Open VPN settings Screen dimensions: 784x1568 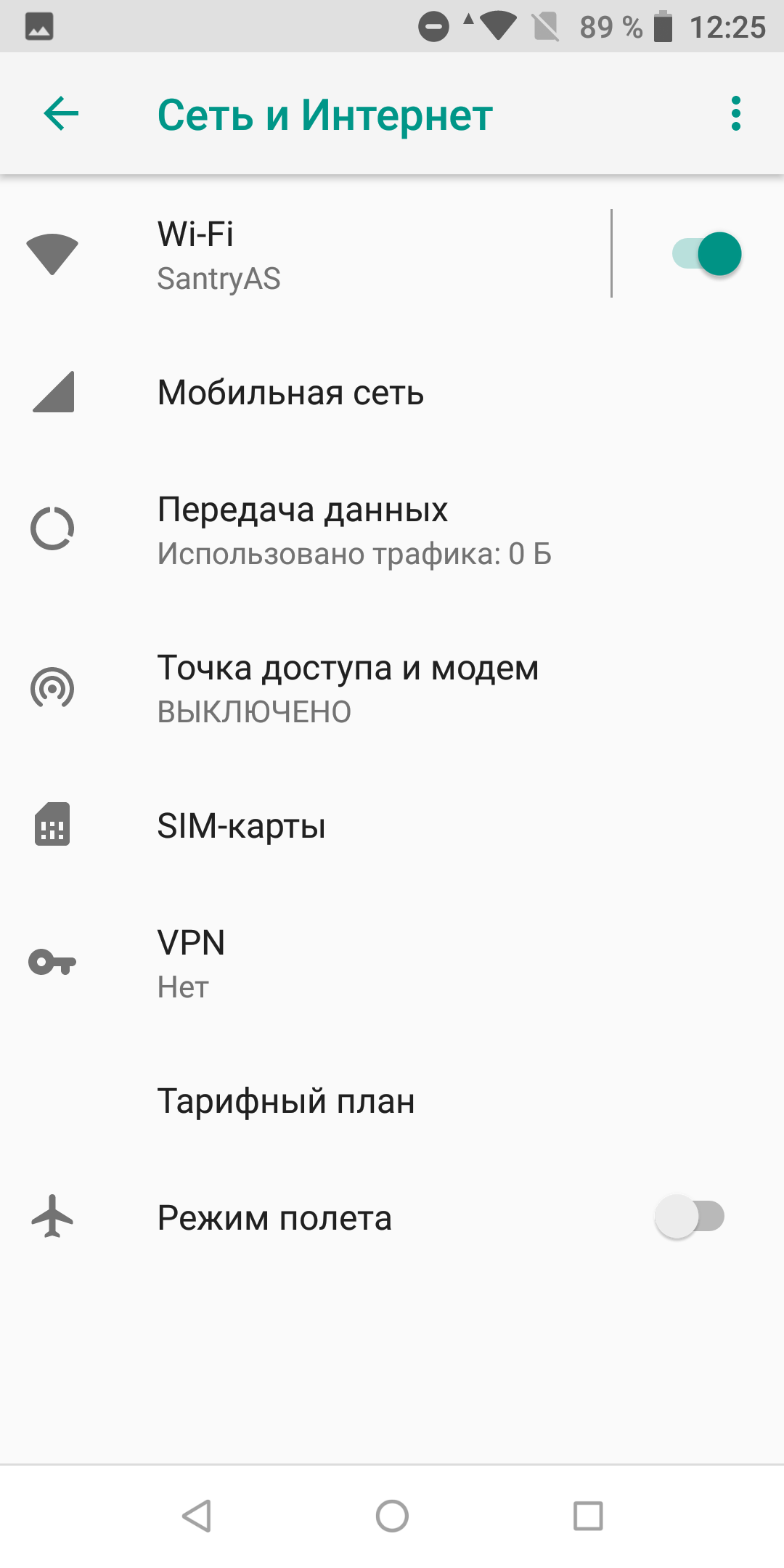point(392,963)
